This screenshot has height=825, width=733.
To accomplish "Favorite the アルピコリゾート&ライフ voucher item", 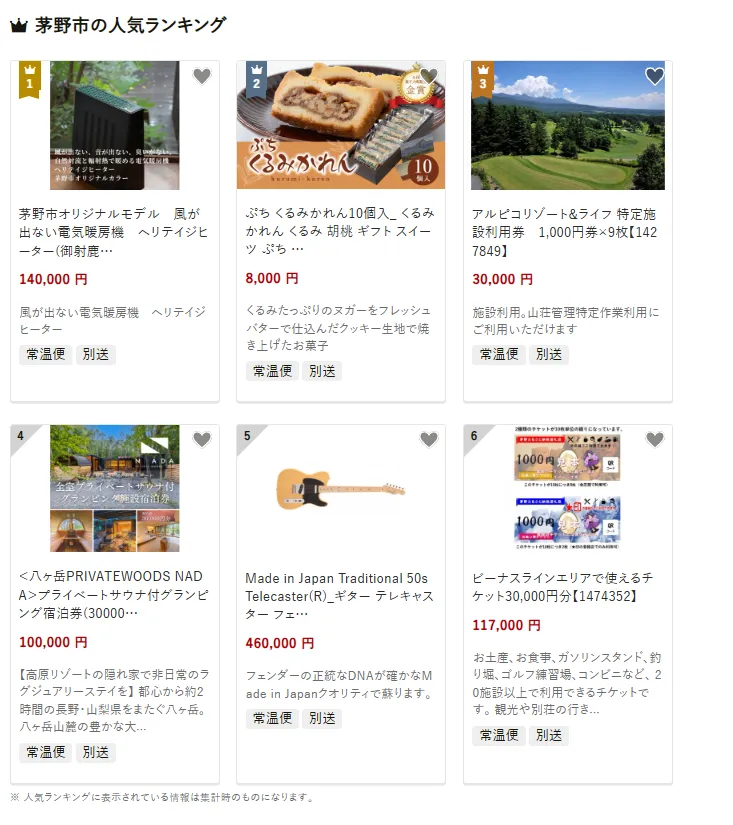I will coord(654,76).
